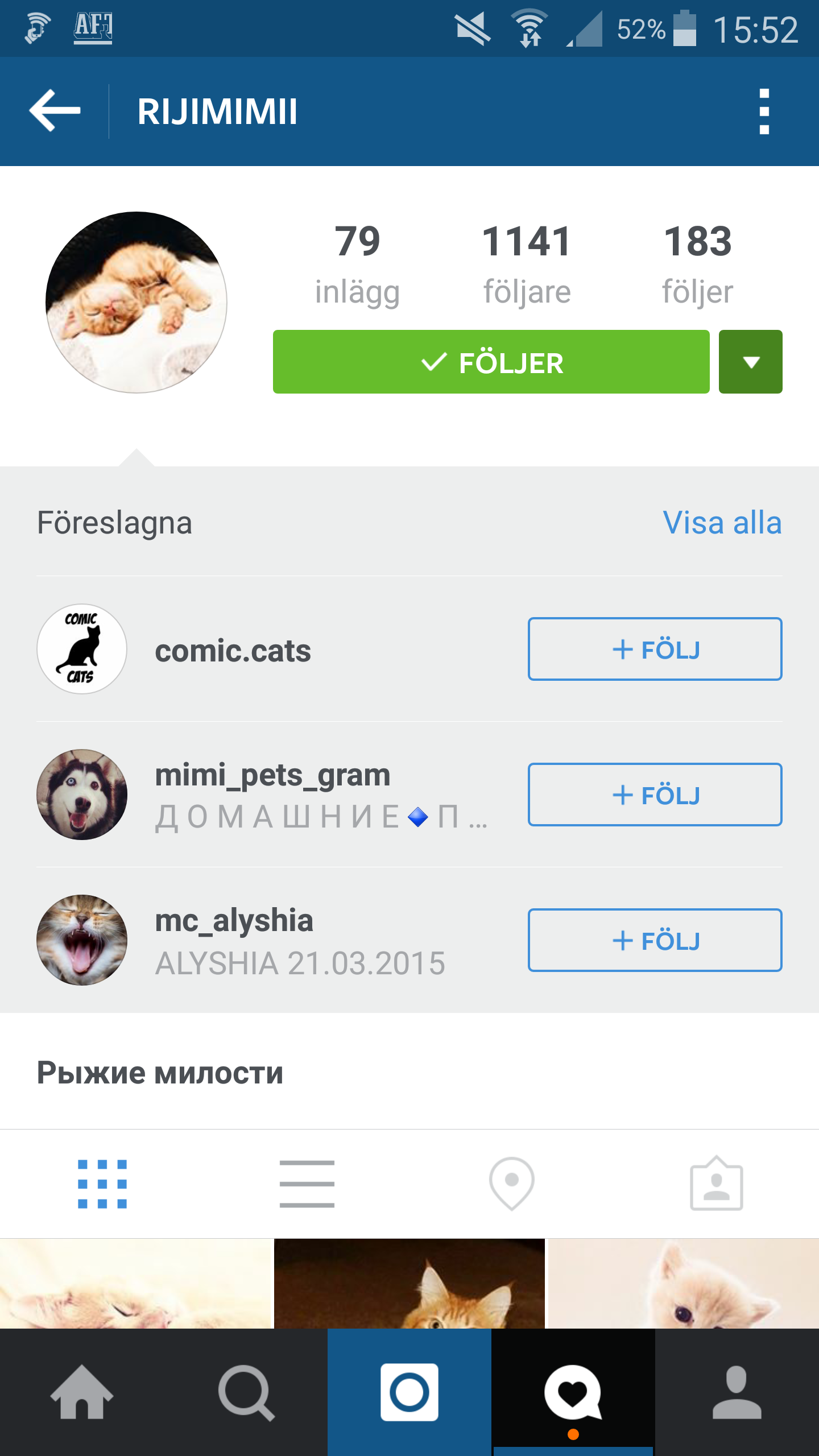Open comic.cats profile
Image resolution: width=819 pixels, height=1456 pixels.
[233, 651]
